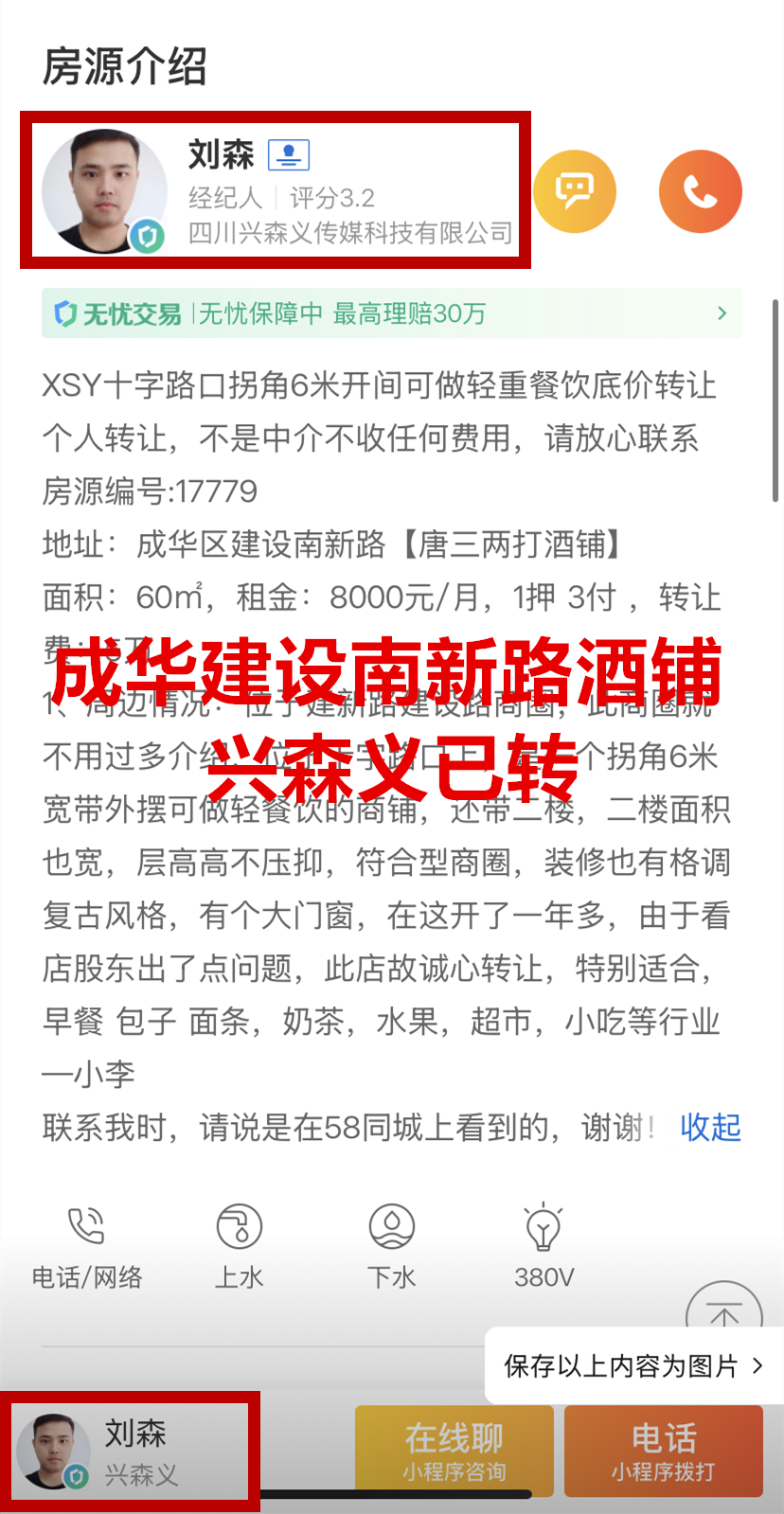Jump back to top with the arrow button

724,1311
